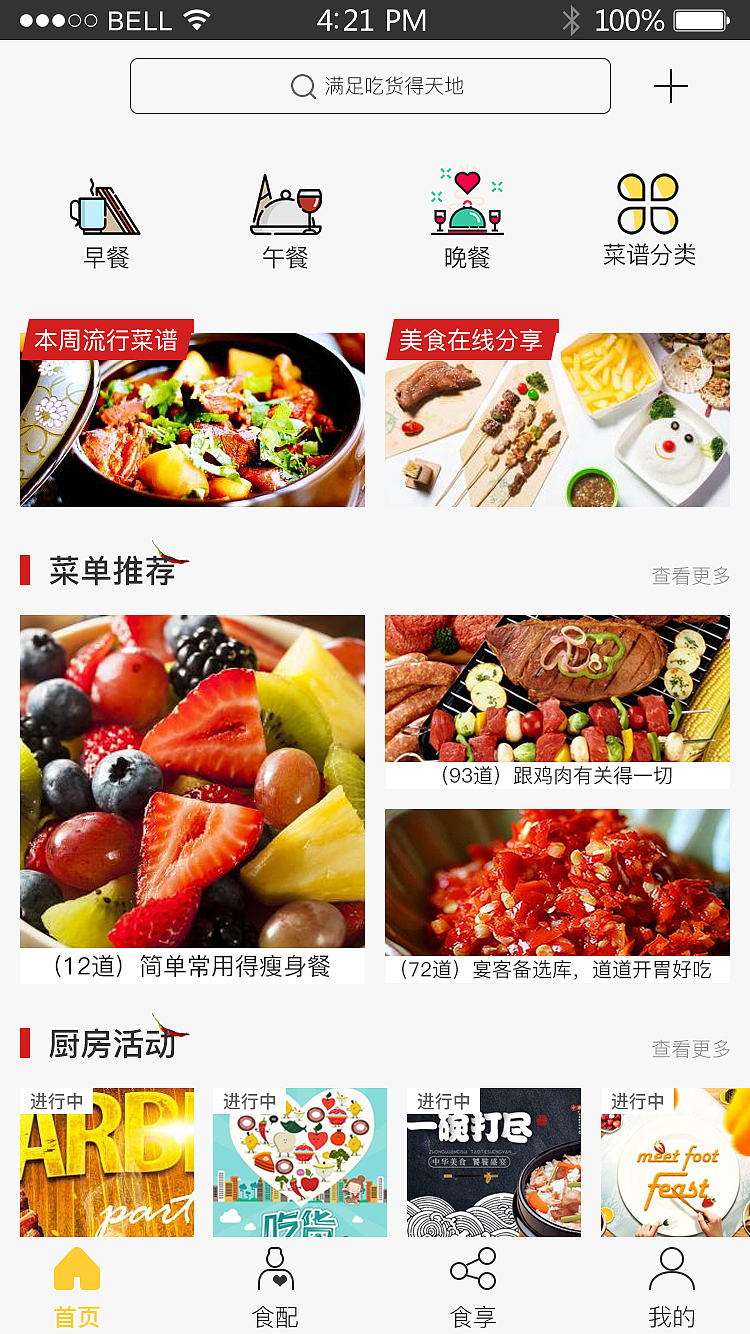Open the (12道) 简单常用得瘦身餐 card
The width and height of the screenshot is (750, 1334).
point(192,798)
